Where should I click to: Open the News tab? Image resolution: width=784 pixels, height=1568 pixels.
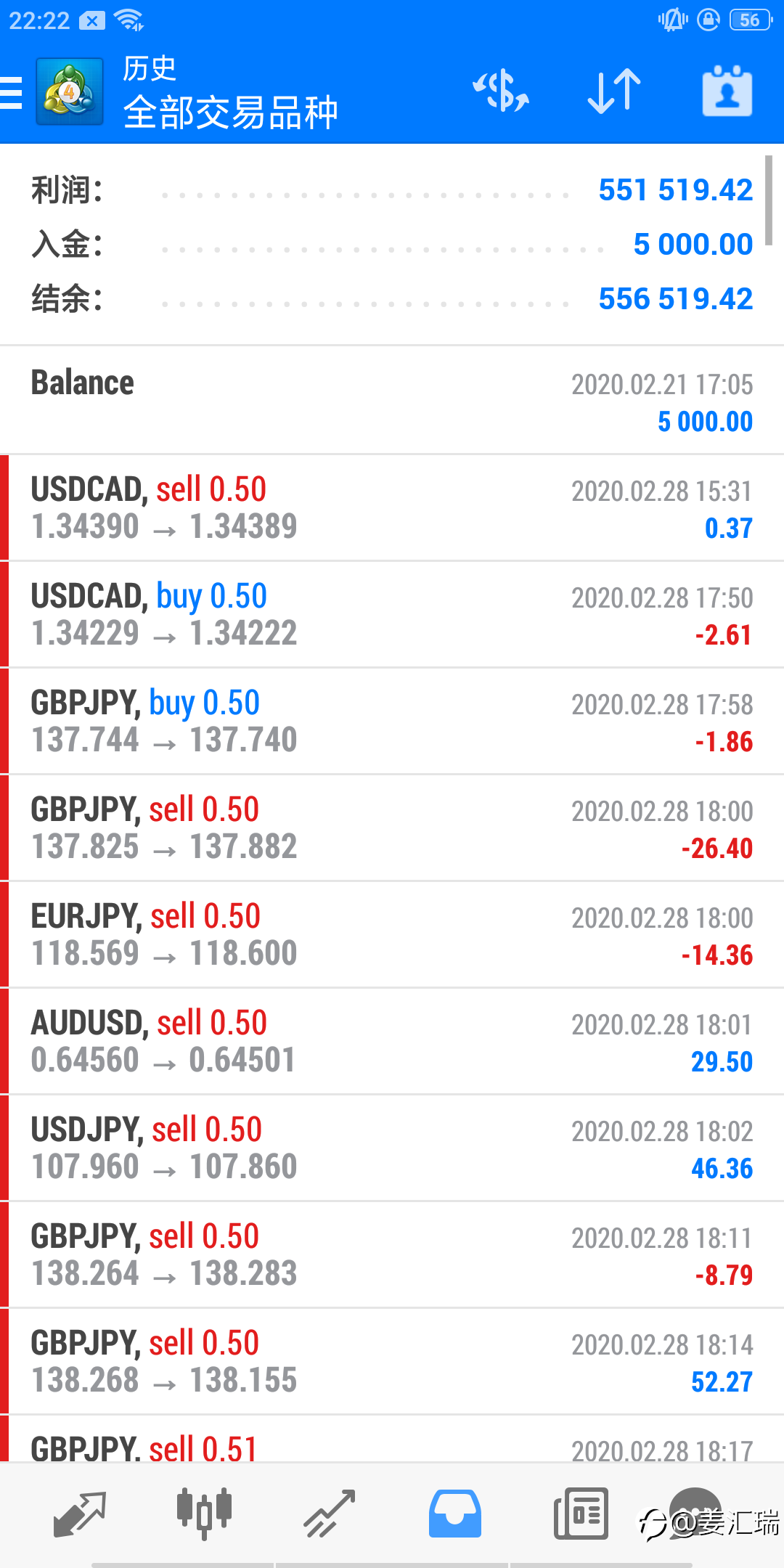click(x=581, y=1514)
